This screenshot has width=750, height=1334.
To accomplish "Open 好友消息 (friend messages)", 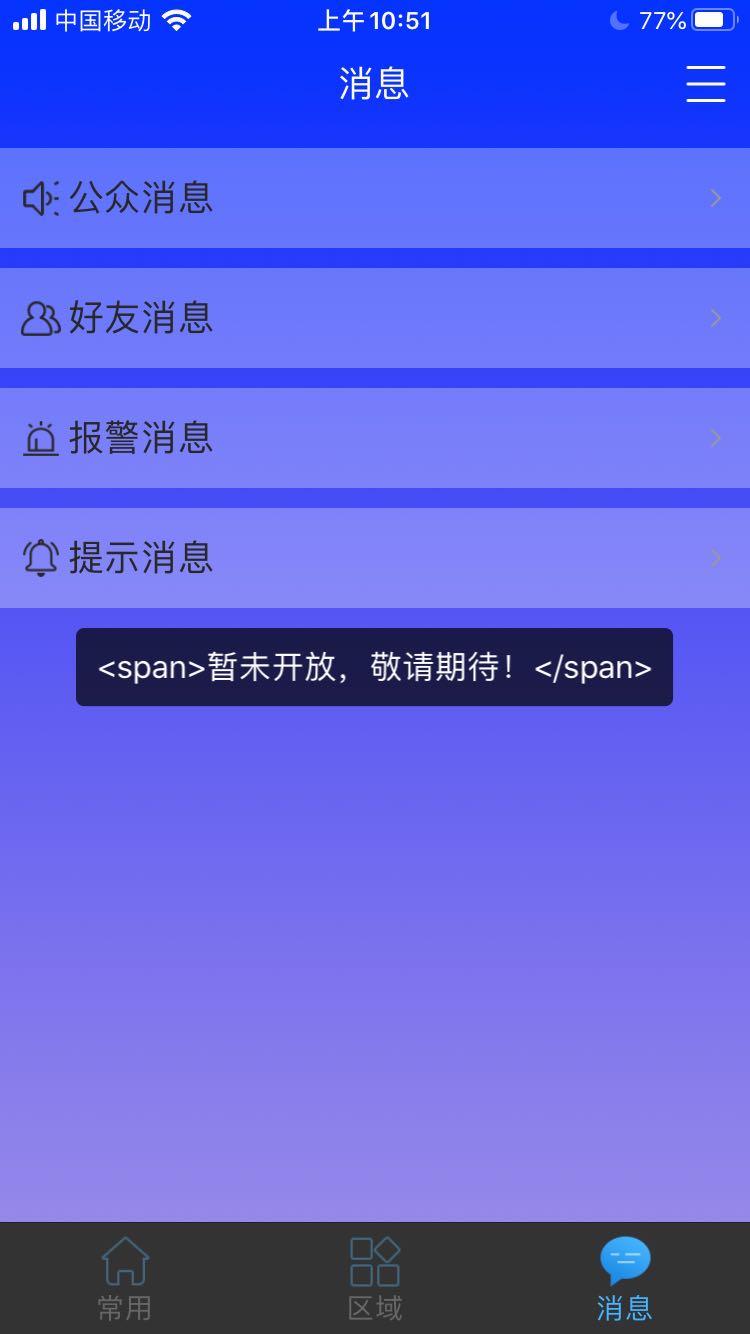I will pyautogui.click(x=375, y=318).
